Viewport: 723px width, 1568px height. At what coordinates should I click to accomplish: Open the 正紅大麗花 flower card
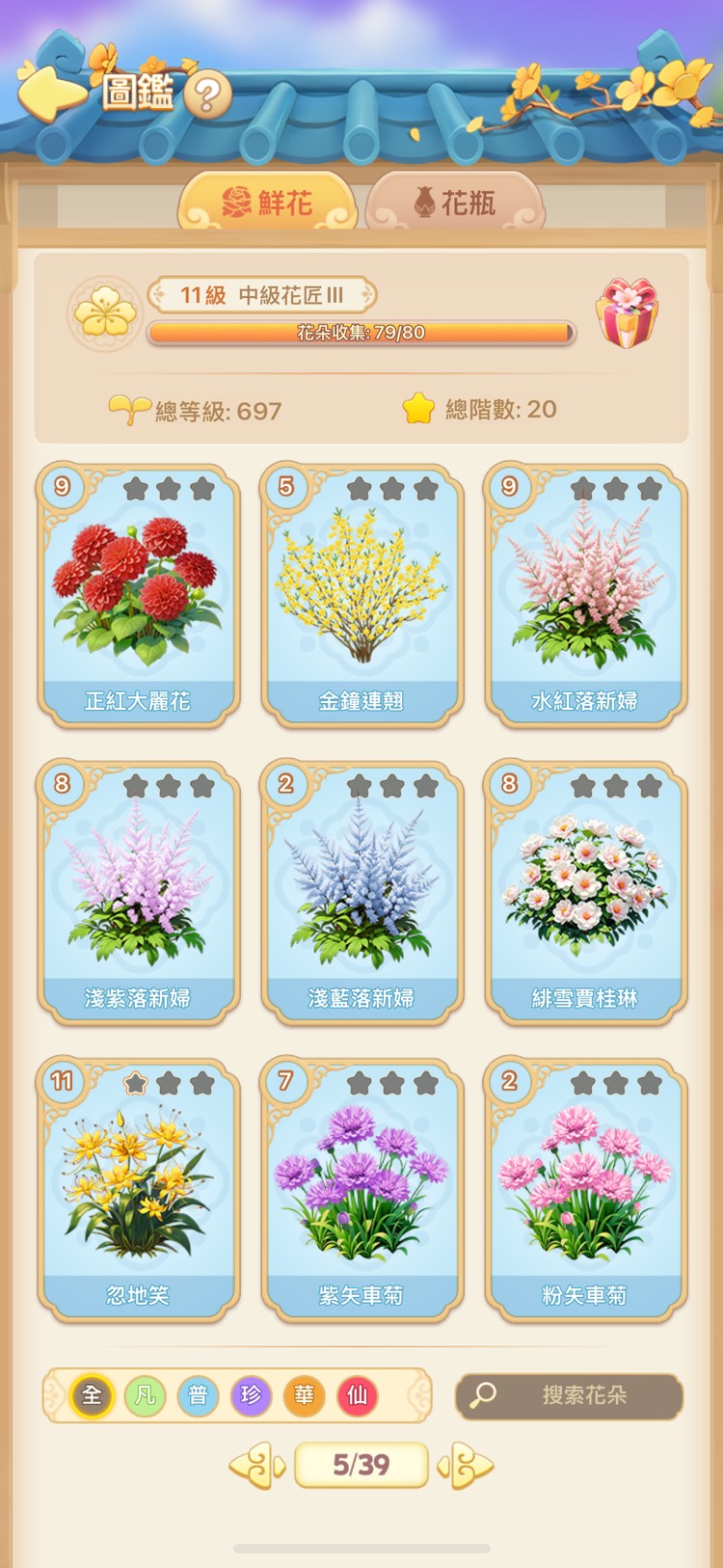(138, 595)
